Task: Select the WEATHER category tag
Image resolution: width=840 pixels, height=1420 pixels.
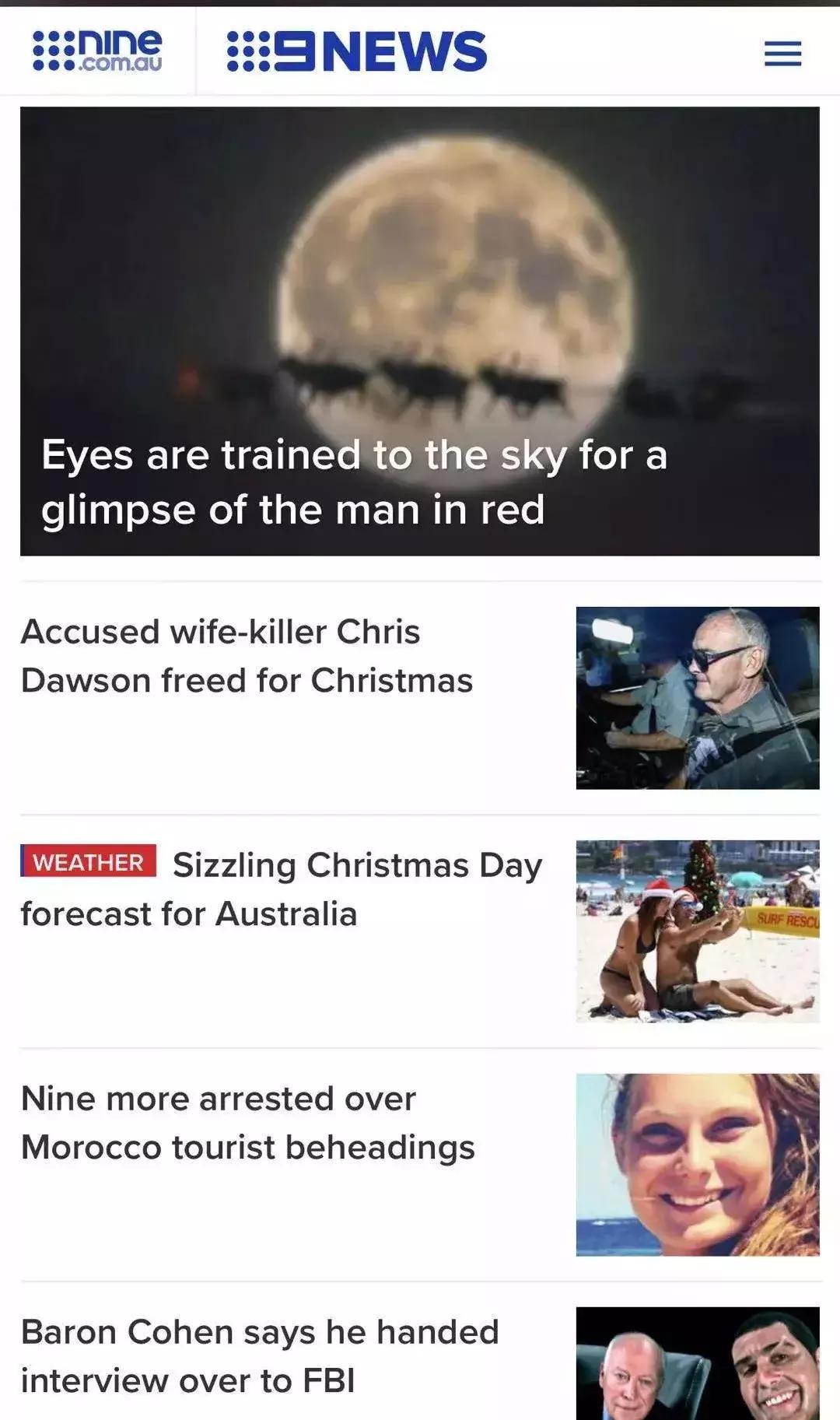Action: tap(89, 862)
